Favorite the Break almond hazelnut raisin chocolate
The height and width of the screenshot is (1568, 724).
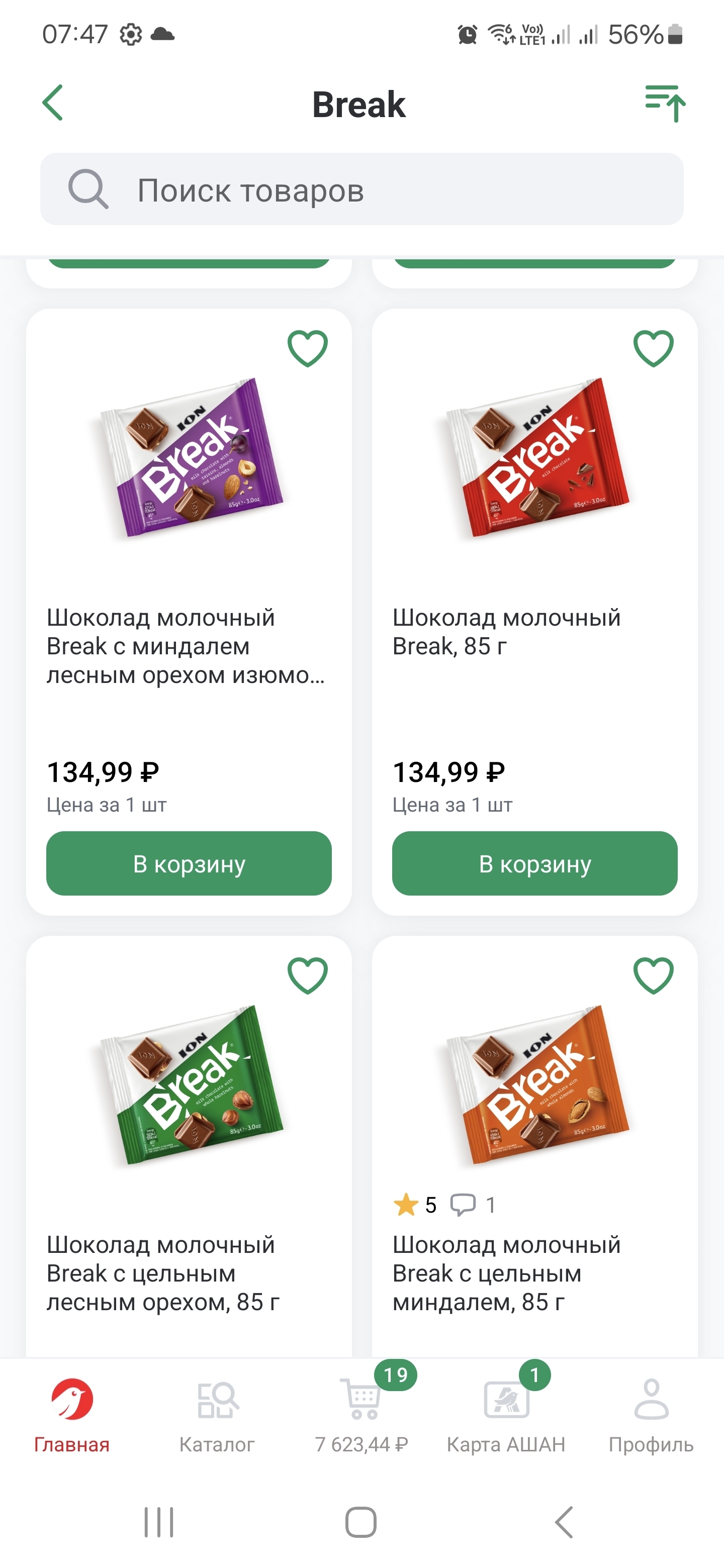[x=308, y=348]
